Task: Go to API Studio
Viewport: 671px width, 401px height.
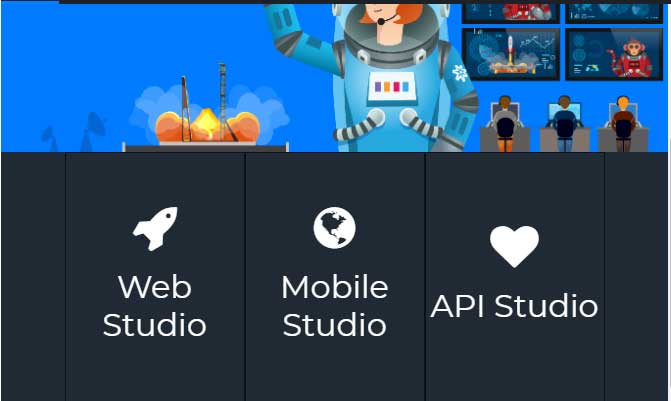Action: (514, 275)
